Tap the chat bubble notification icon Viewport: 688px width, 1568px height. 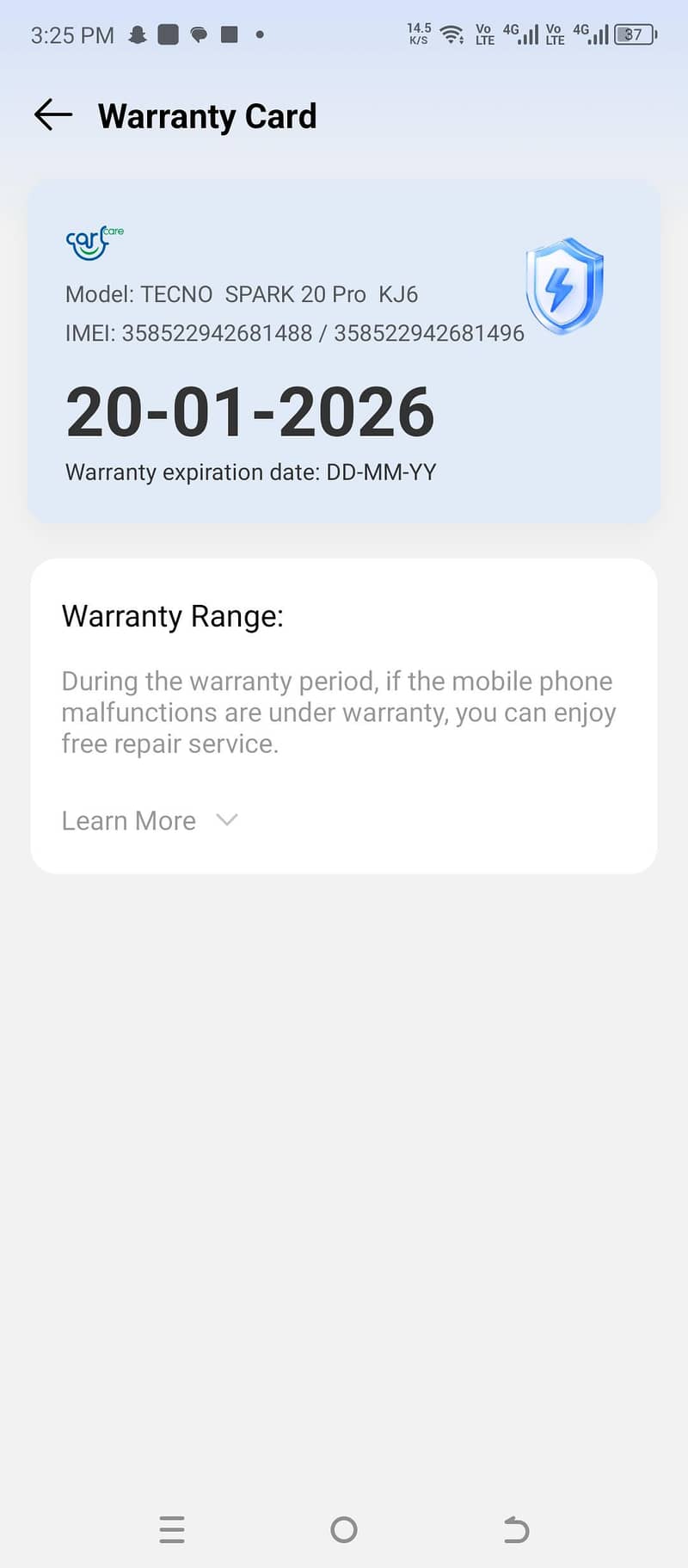point(200,34)
